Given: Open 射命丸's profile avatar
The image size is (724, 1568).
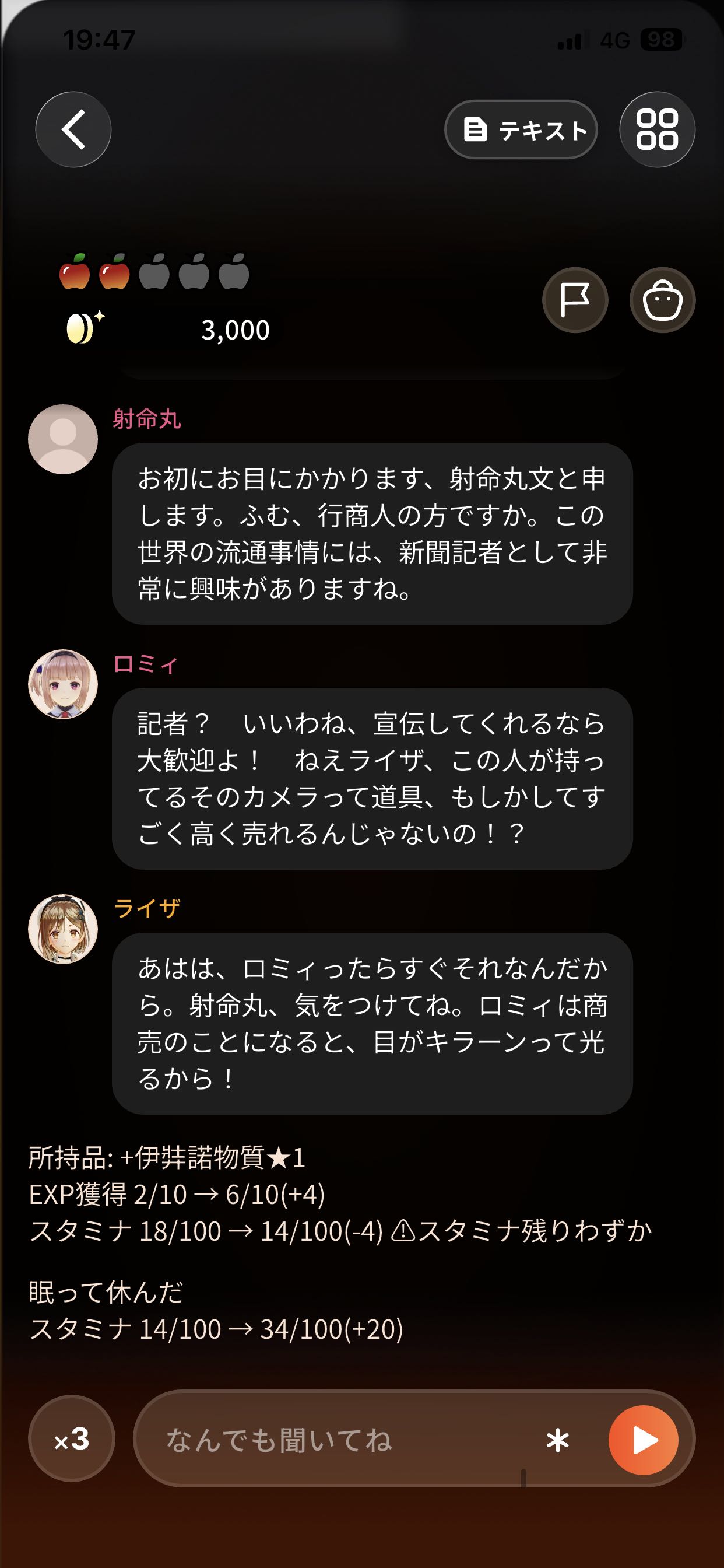Looking at the screenshot, I should pos(63,439).
